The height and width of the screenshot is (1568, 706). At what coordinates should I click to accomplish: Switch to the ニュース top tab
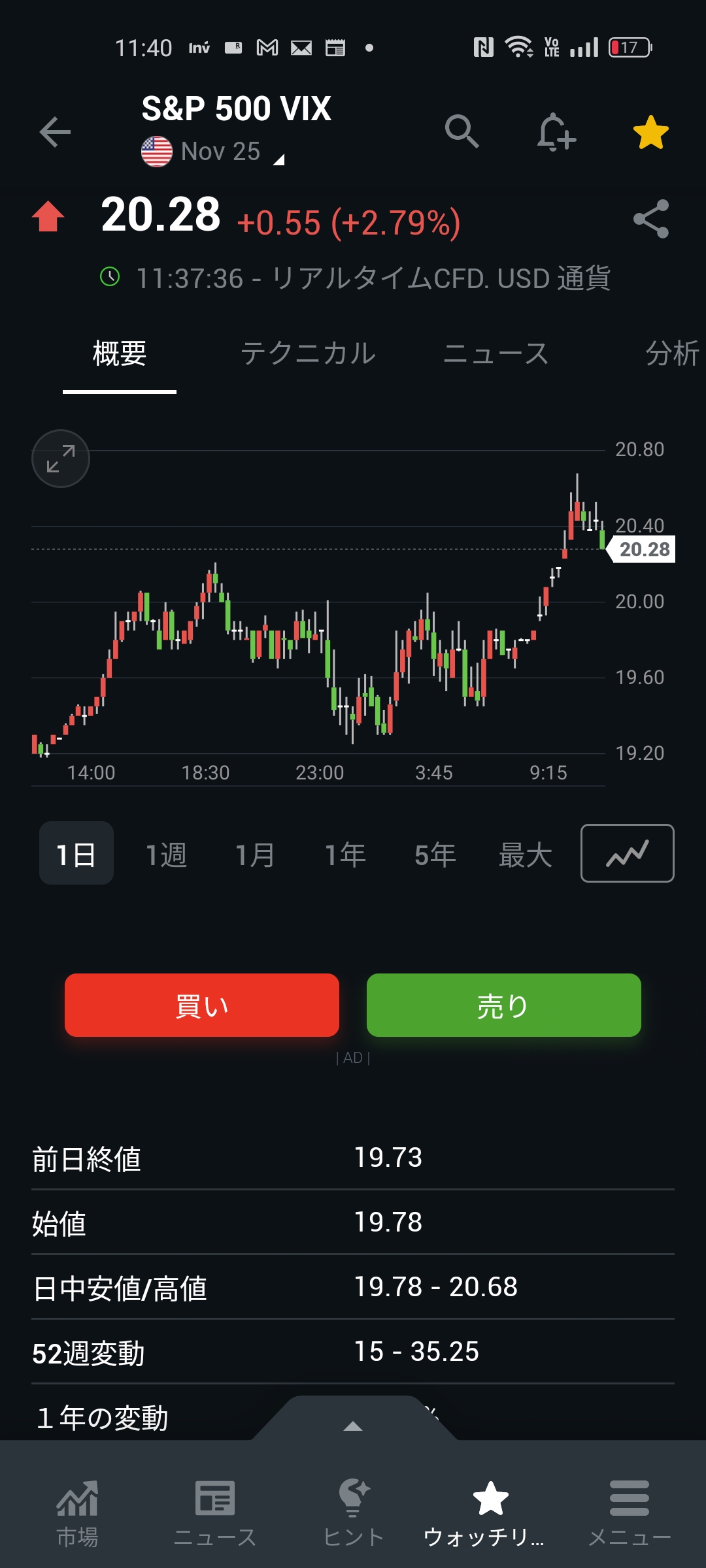tap(496, 353)
